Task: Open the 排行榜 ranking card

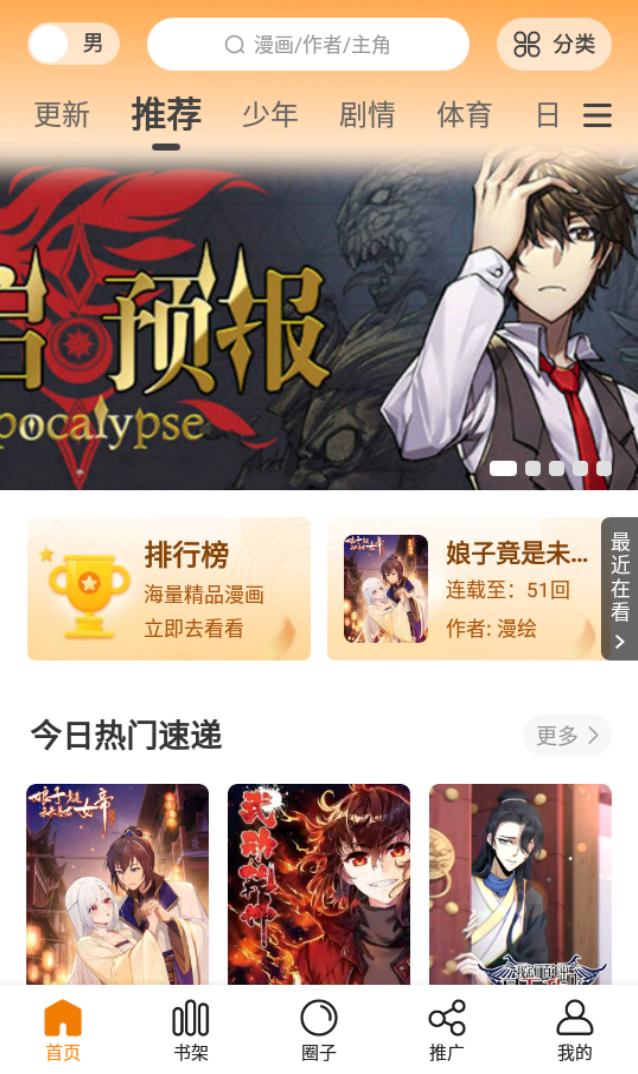Action: click(x=169, y=589)
